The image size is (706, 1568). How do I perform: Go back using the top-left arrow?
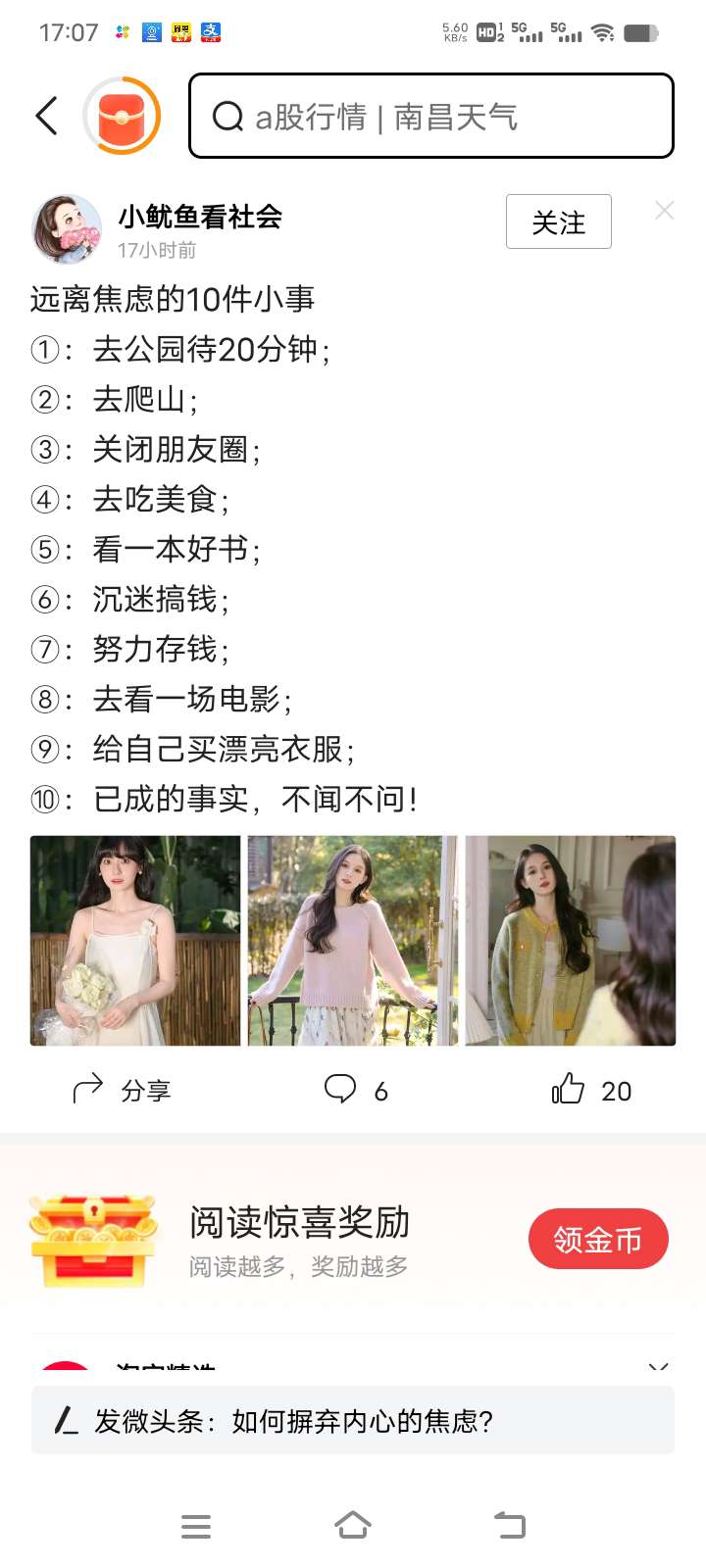[46, 116]
